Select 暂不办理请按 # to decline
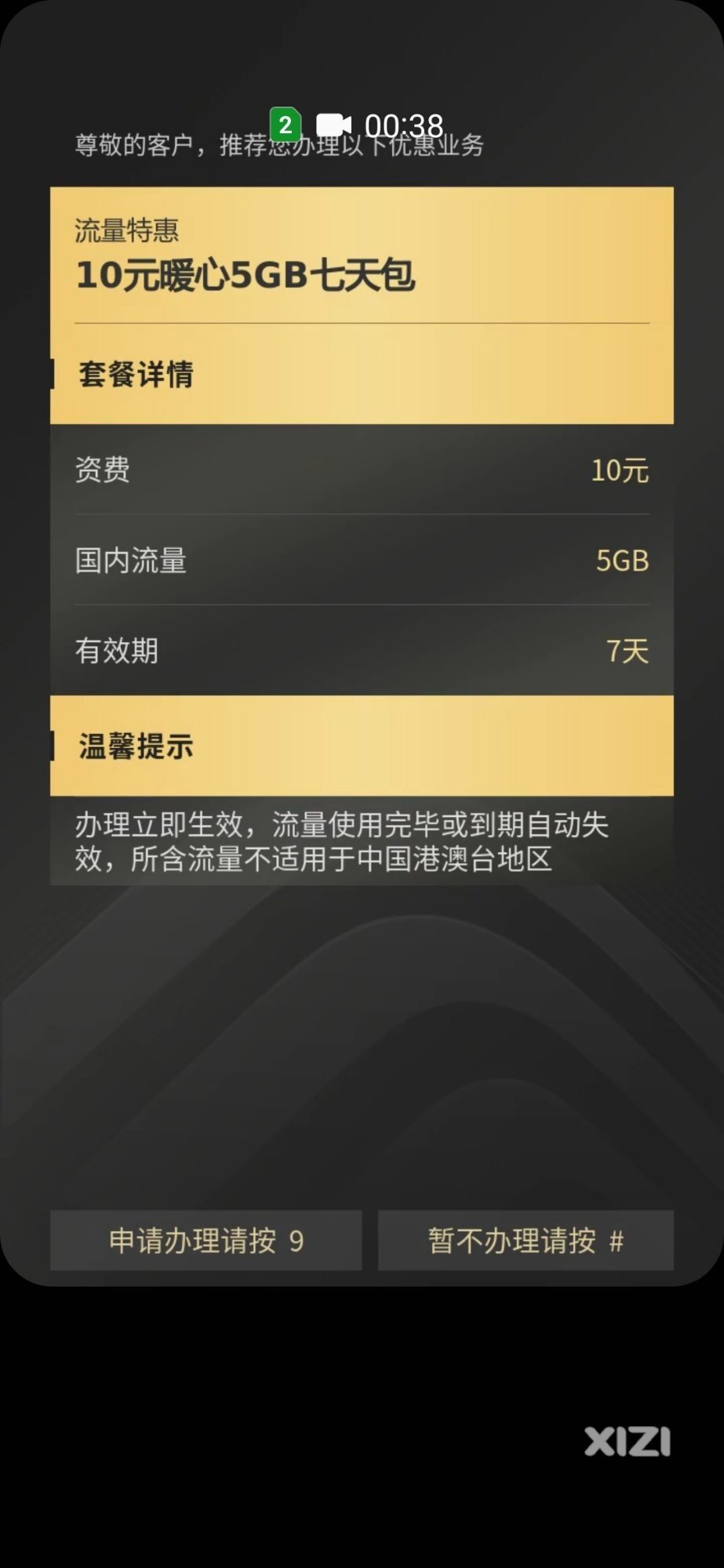The image size is (724, 1568). [x=526, y=1240]
